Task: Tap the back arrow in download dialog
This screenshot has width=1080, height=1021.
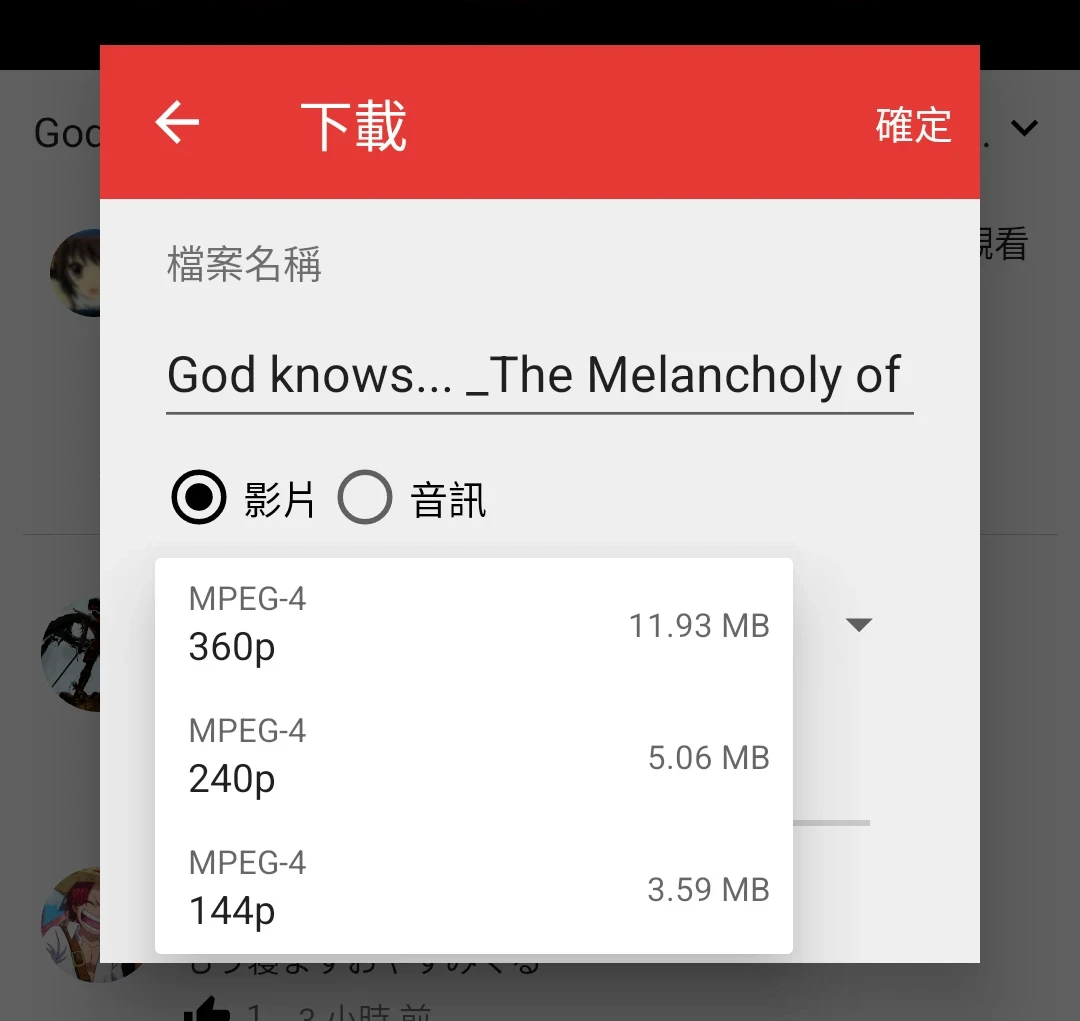Action: tap(177, 123)
